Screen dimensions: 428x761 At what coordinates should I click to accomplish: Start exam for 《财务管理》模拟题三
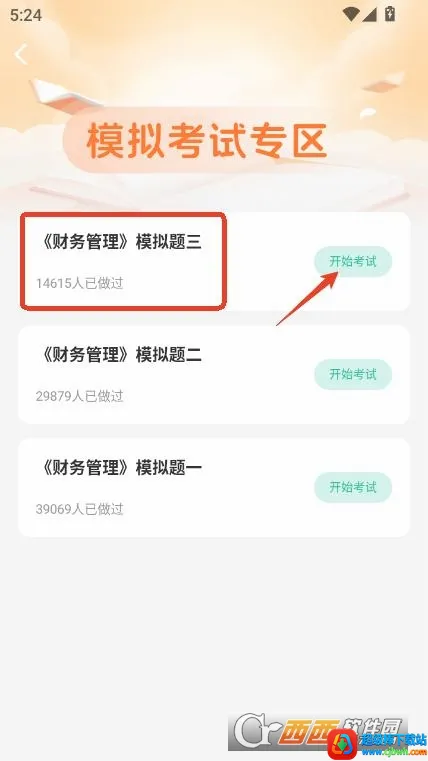coord(353,262)
